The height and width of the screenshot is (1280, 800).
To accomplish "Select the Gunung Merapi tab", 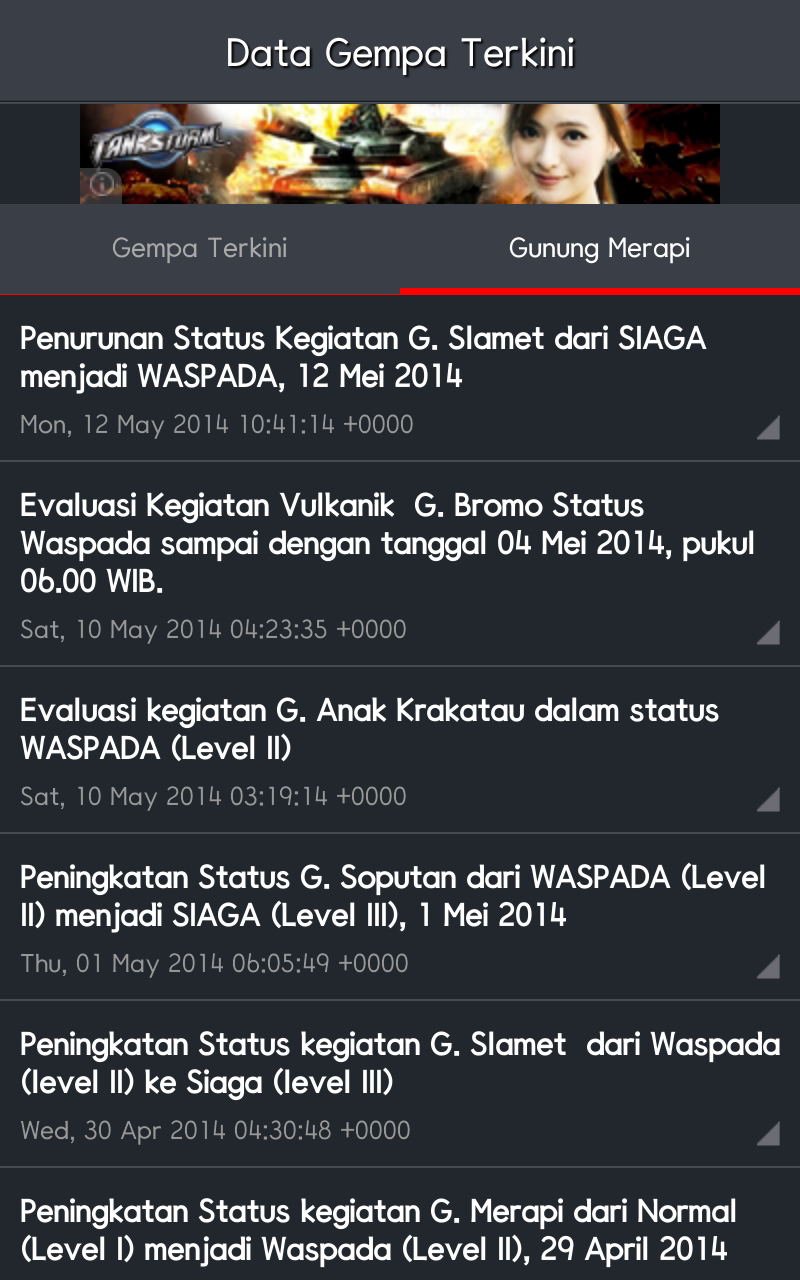I will pos(600,248).
